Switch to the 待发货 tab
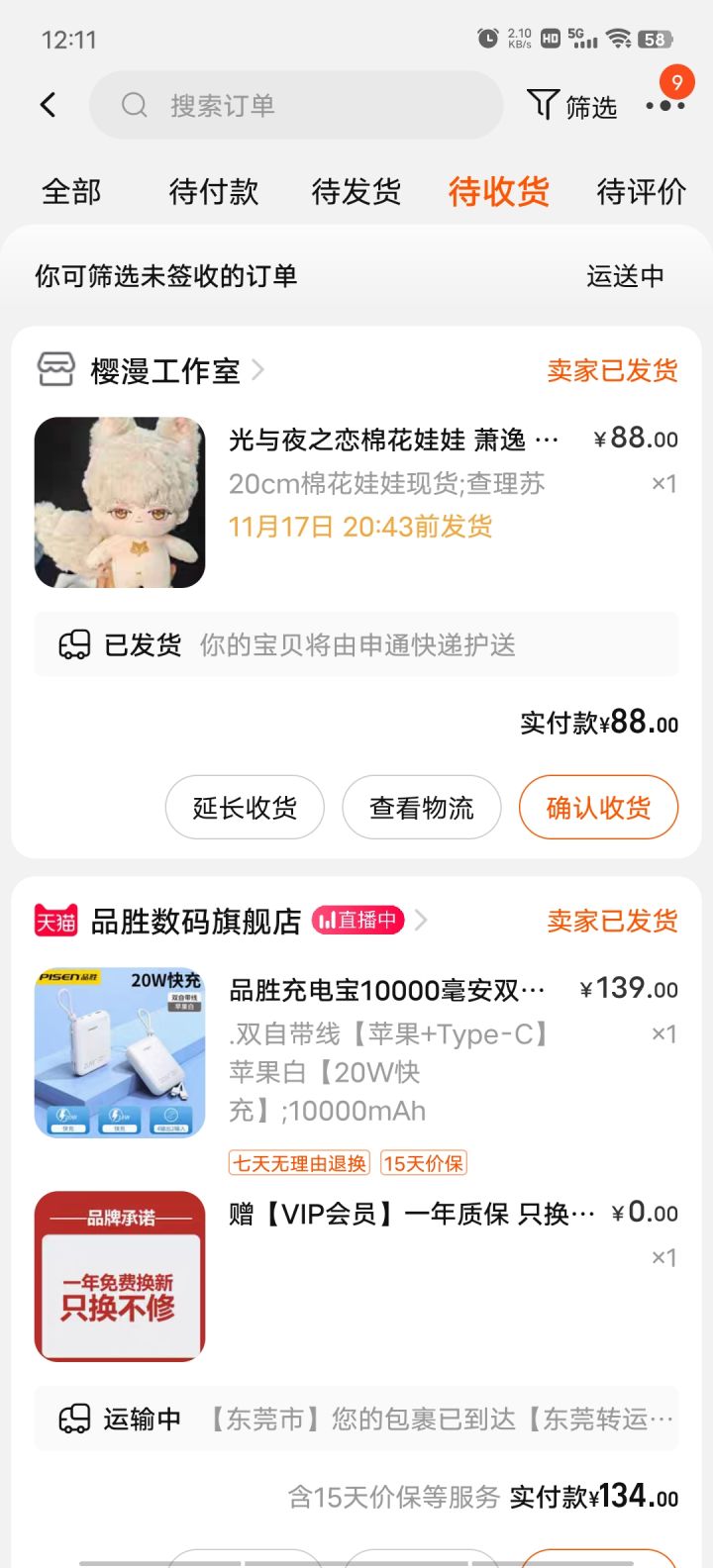The image size is (713, 1568). click(356, 191)
